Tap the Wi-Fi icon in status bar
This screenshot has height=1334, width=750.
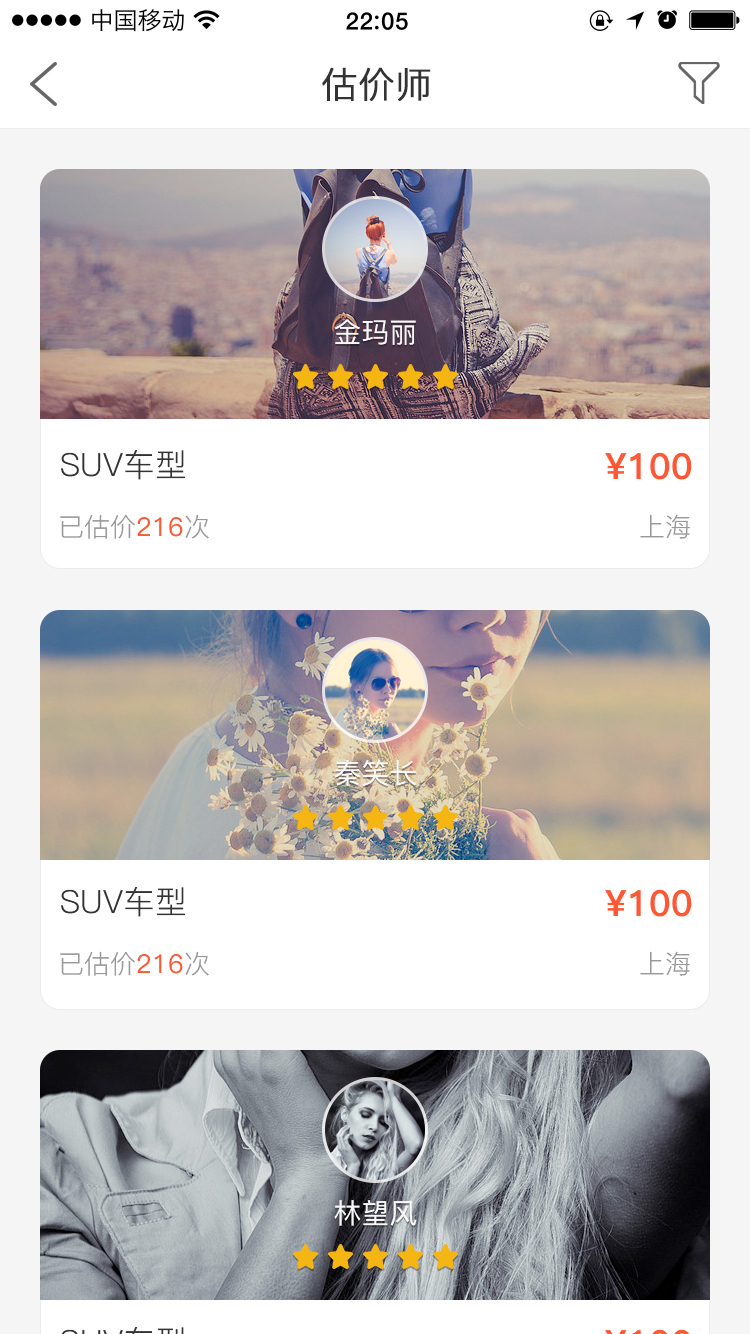click(x=206, y=17)
